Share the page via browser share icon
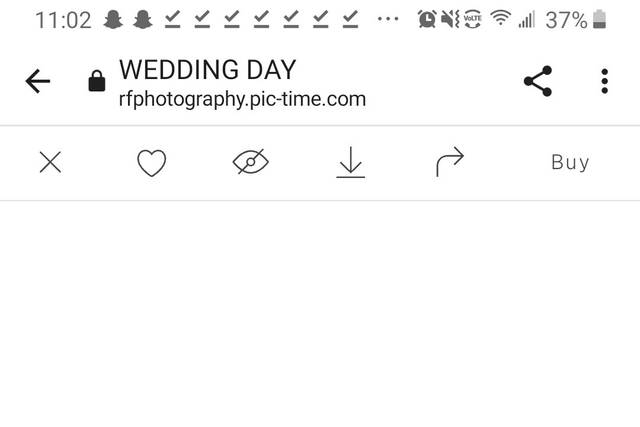 537,83
